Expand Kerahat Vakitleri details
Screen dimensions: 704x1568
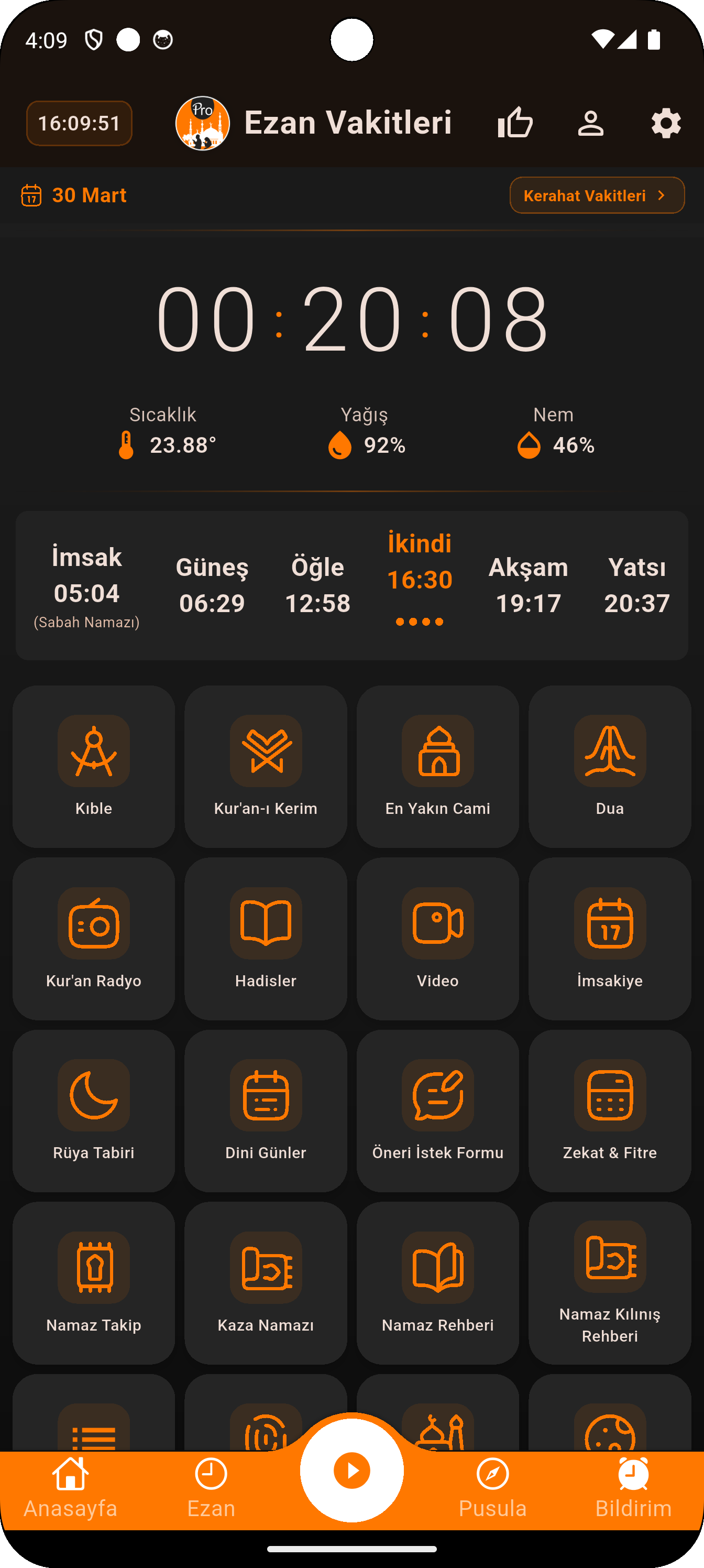pyautogui.click(x=596, y=195)
